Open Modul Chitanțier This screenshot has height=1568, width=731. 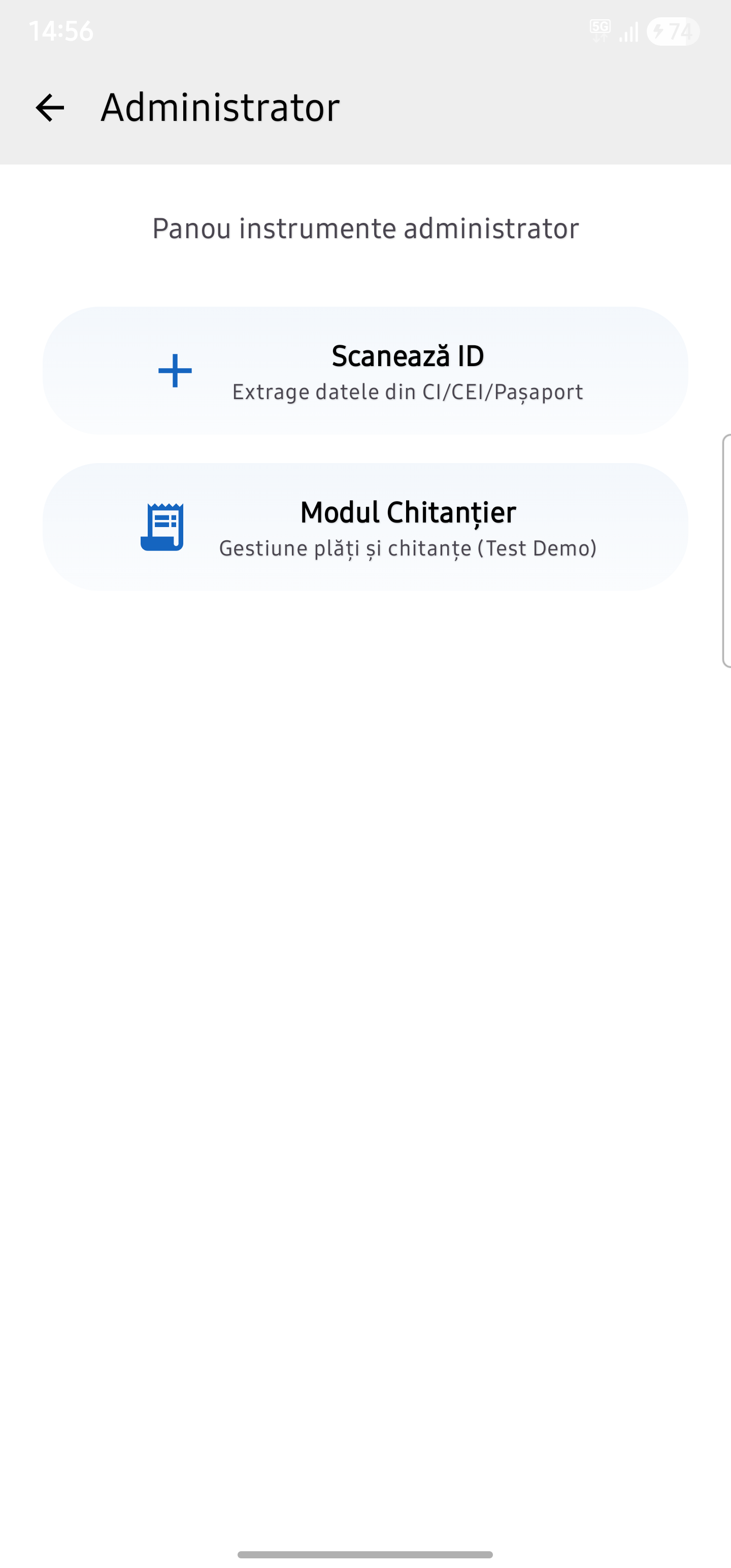[x=365, y=527]
